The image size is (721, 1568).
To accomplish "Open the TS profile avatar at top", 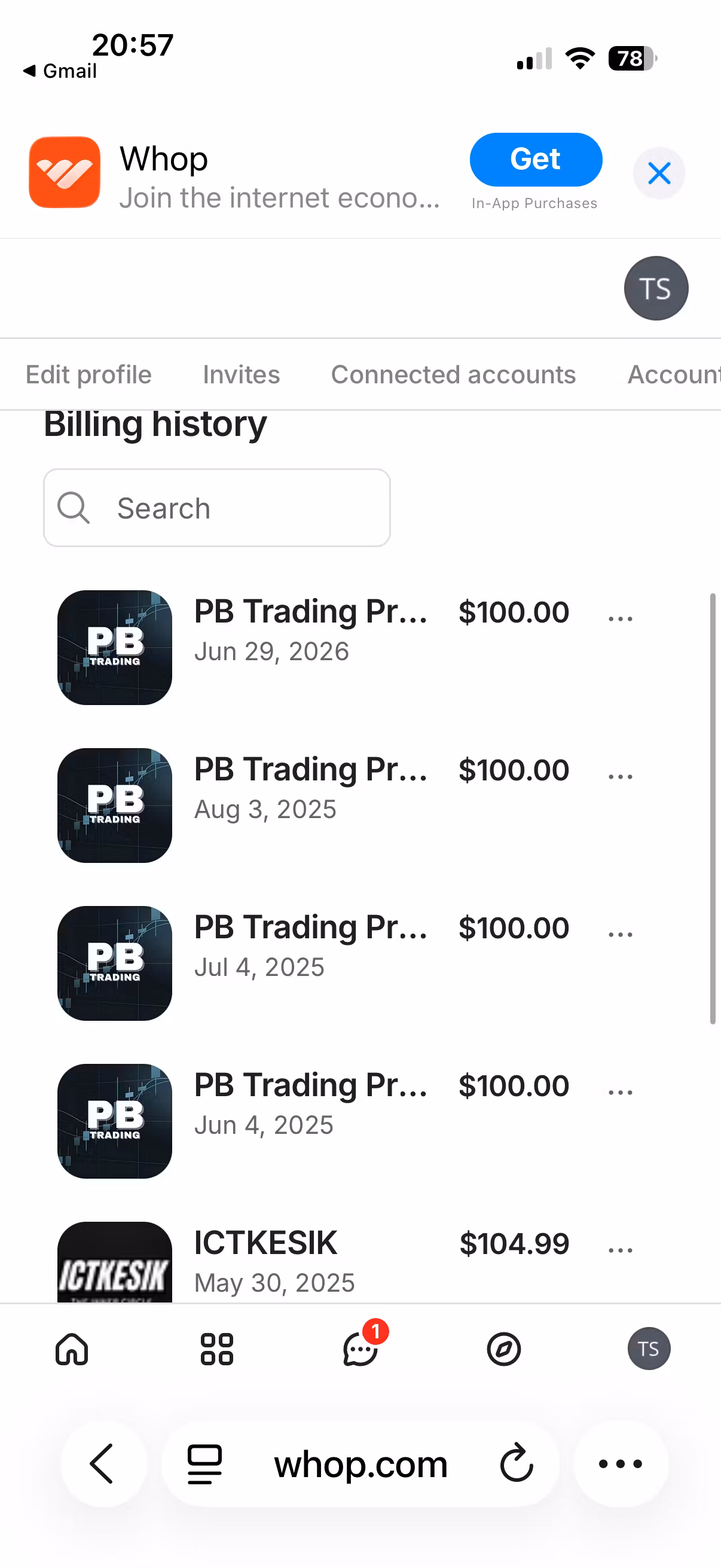I will [656, 288].
